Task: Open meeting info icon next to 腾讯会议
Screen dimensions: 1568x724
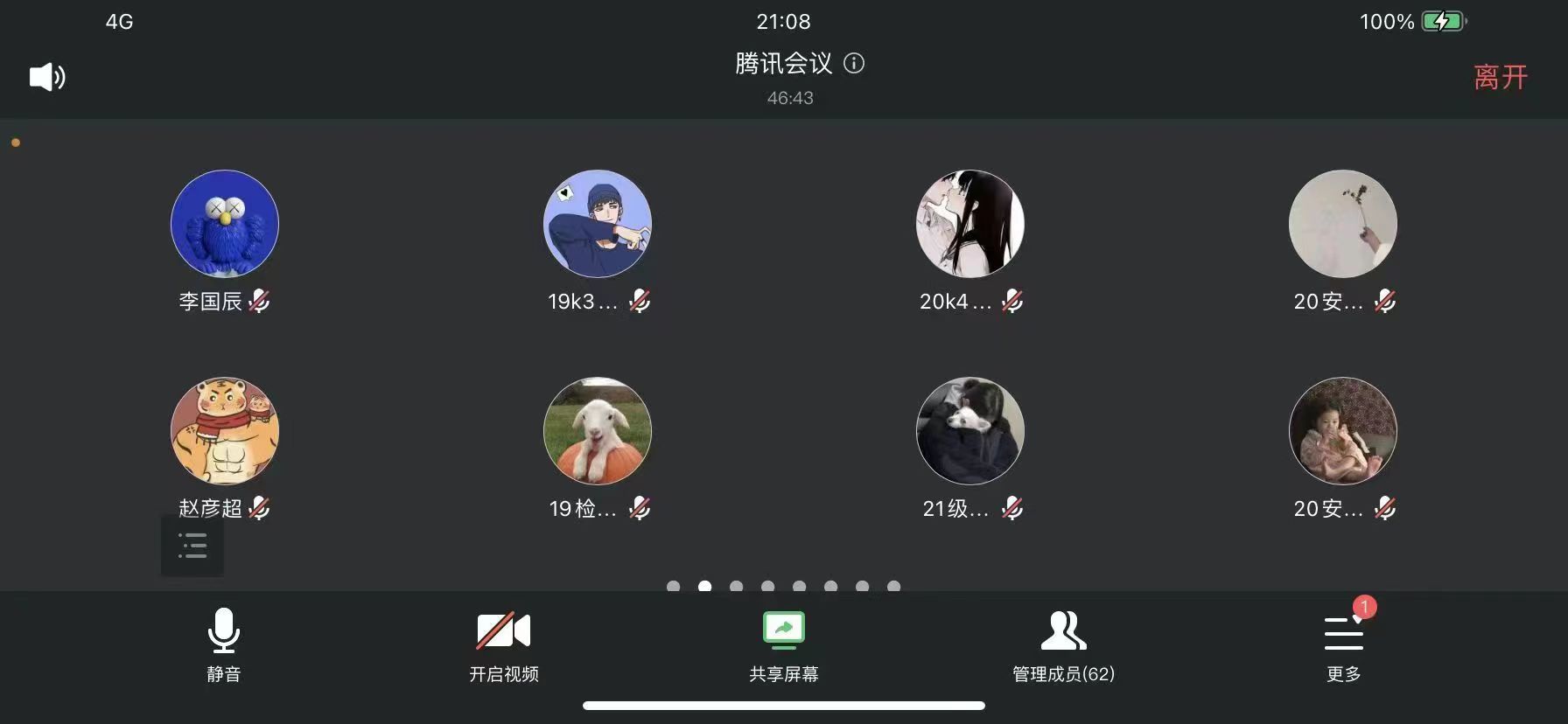Action: (854, 63)
